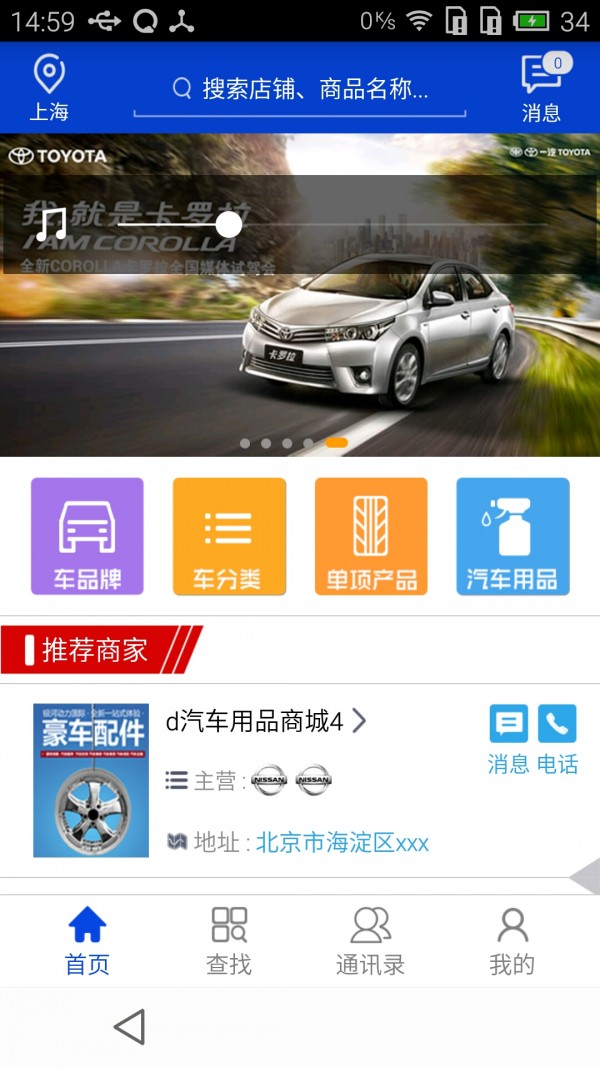Open the 单项产品 single products section

pos(371,536)
